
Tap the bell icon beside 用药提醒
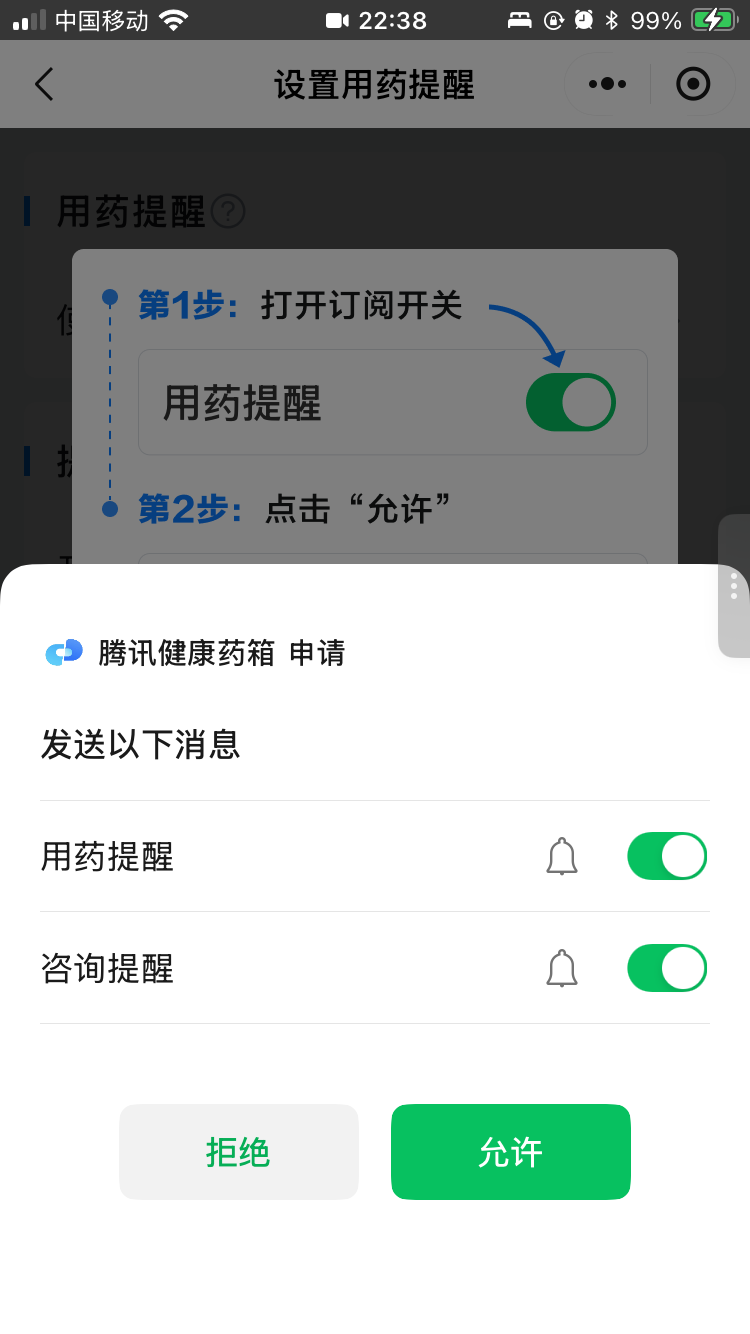tap(562, 857)
